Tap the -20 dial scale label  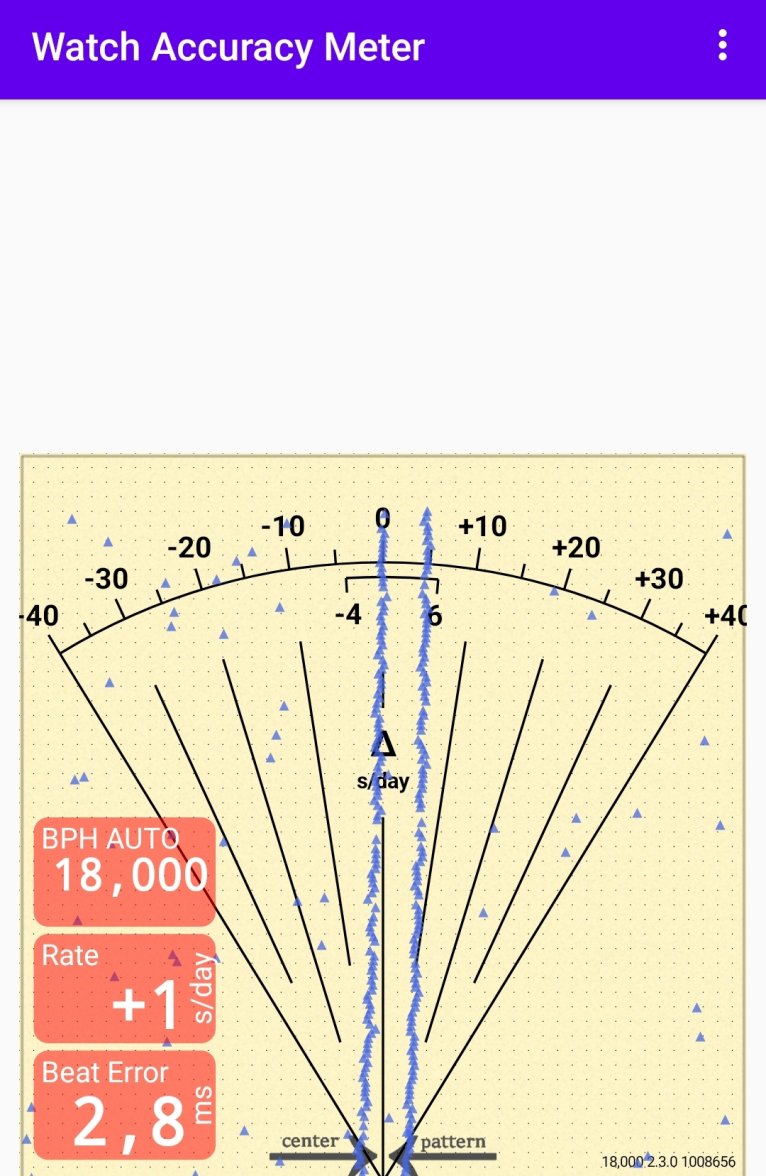click(x=190, y=548)
